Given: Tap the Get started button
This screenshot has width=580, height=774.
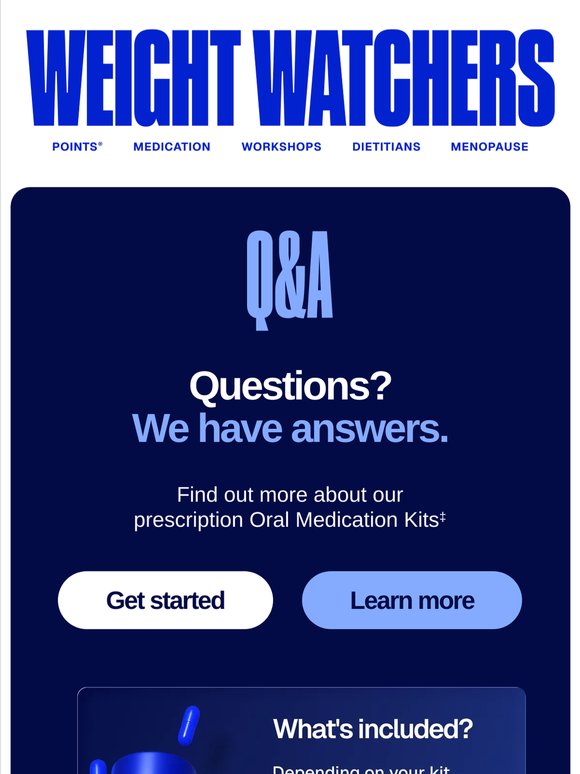Looking at the screenshot, I should tap(165, 600).
